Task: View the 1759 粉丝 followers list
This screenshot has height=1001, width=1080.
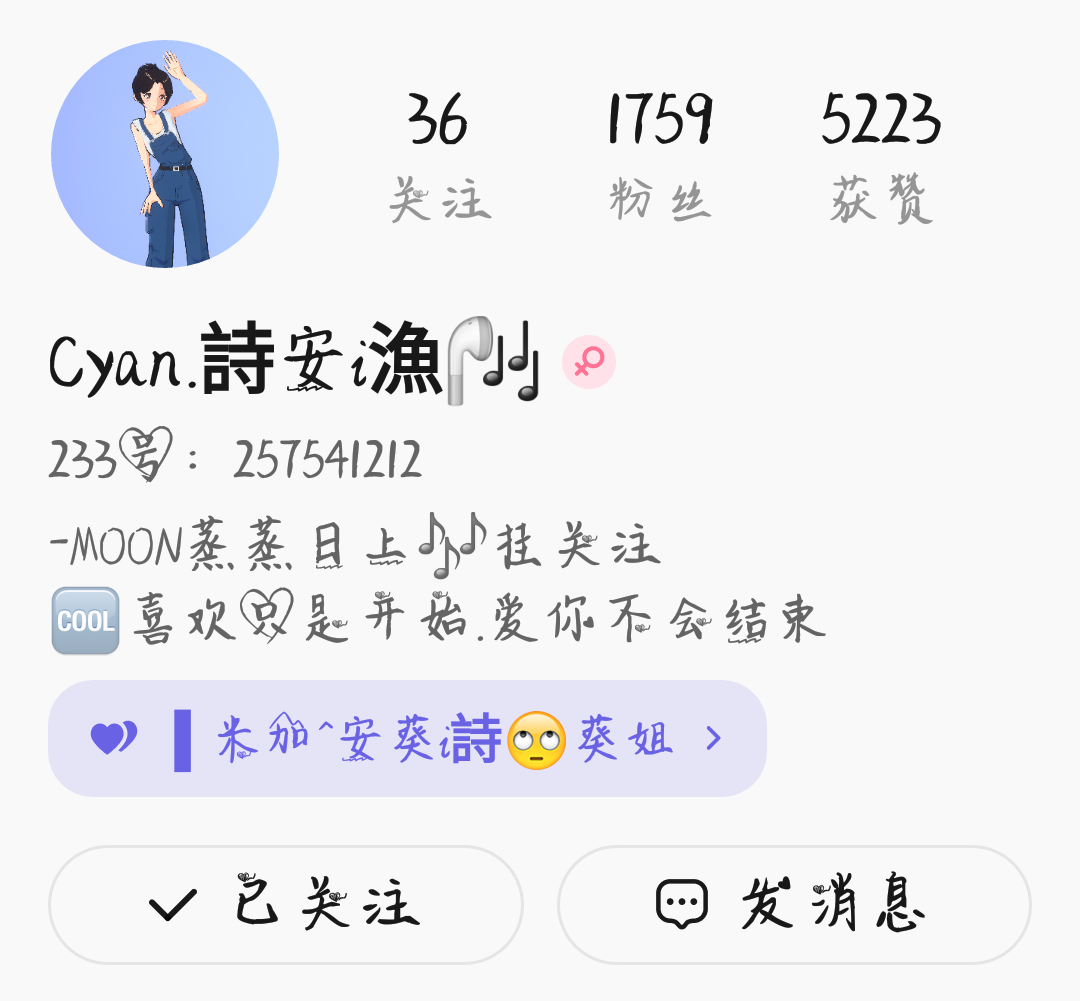Action: click(660, 157)
